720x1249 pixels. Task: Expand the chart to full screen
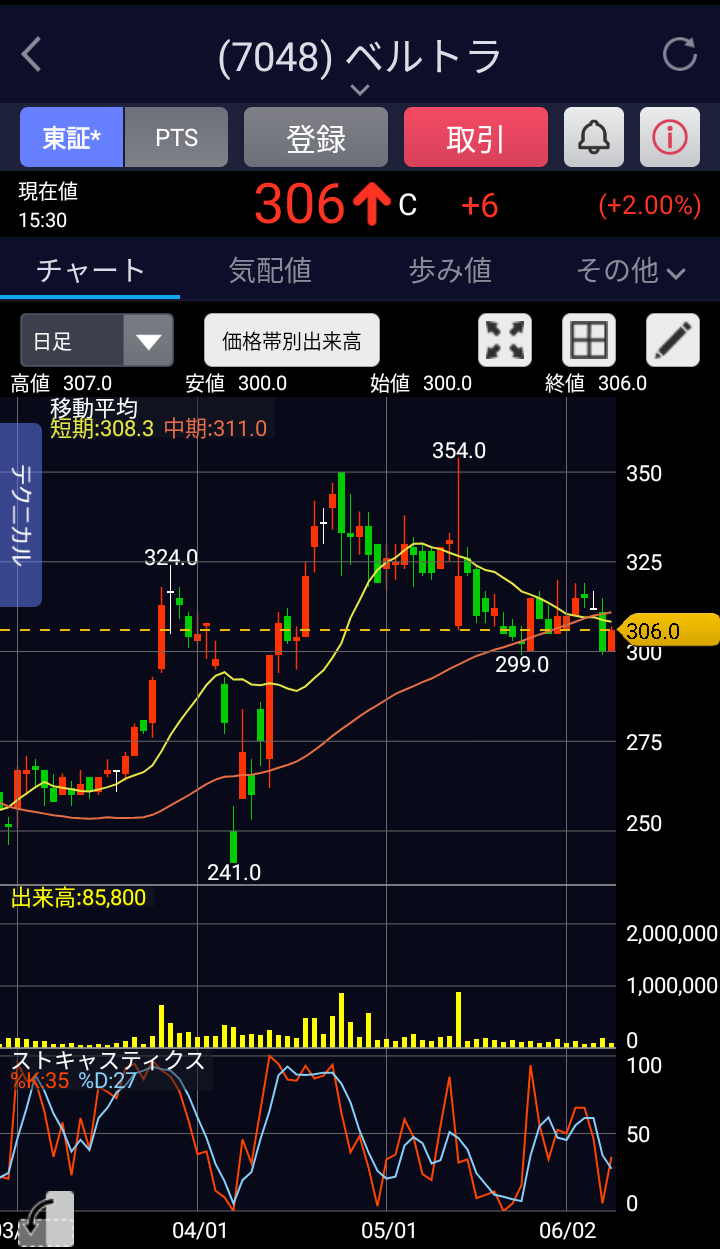[505, 341]
